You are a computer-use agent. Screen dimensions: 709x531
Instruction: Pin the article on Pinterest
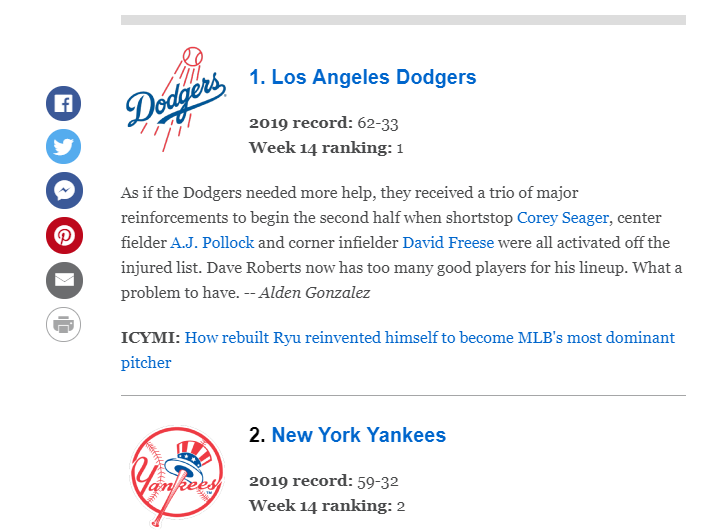[64, 235]
